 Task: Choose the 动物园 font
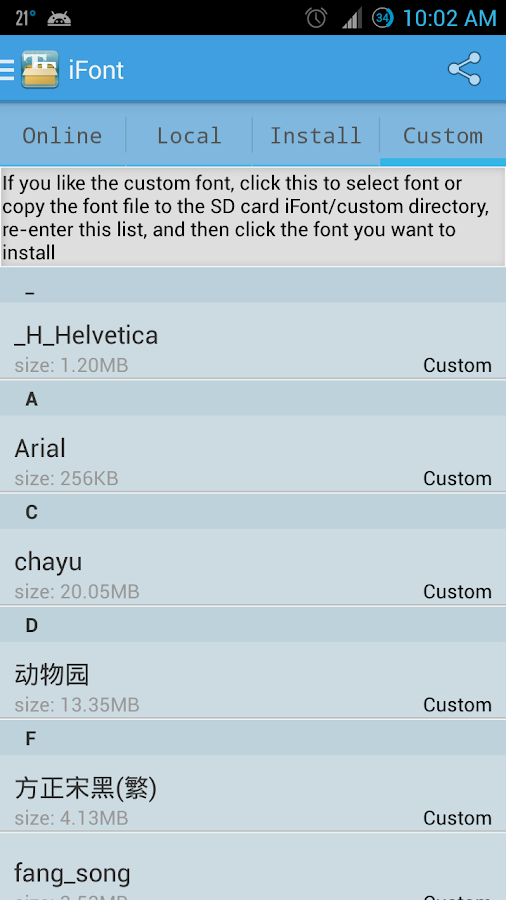click(253, 680)
